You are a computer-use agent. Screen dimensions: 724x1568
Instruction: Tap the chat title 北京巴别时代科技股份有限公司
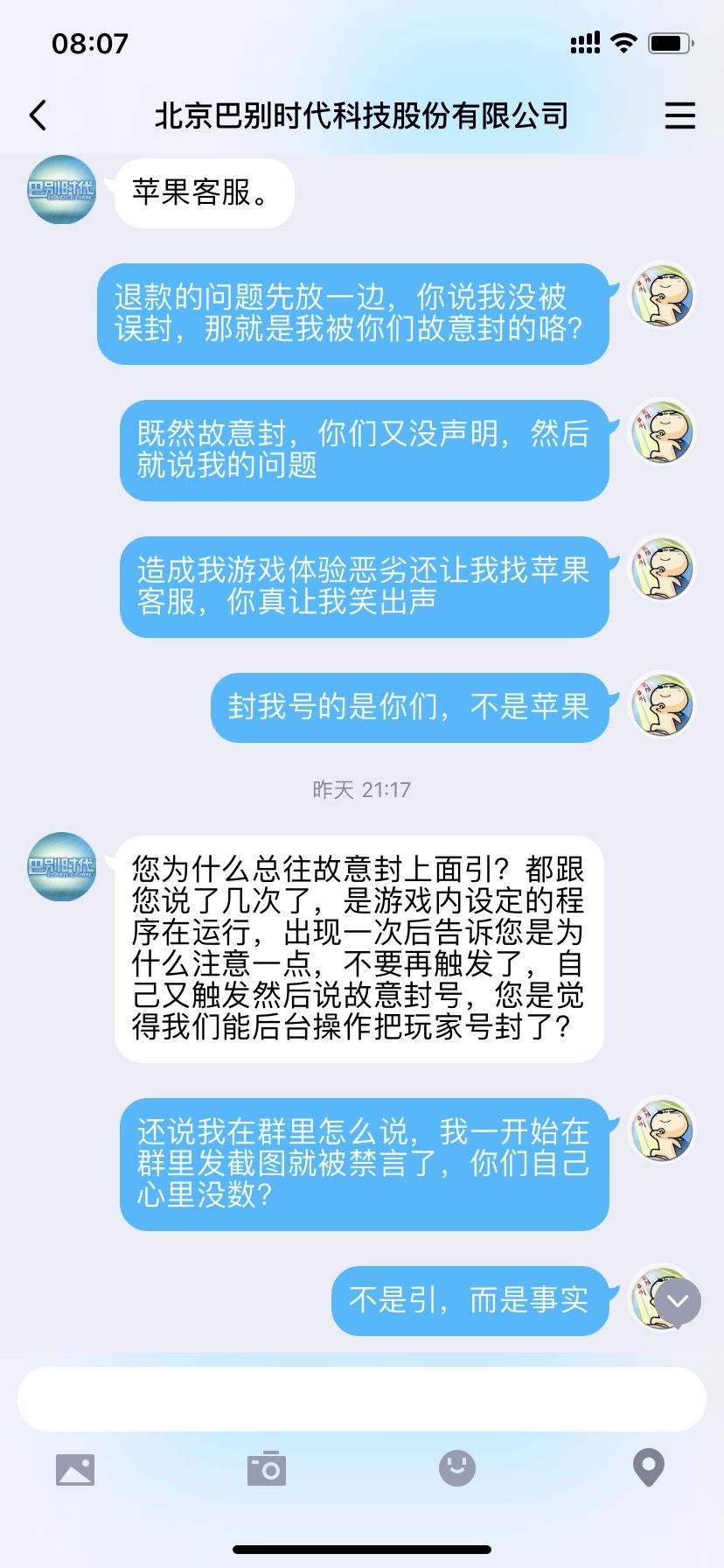pos(361,115)
